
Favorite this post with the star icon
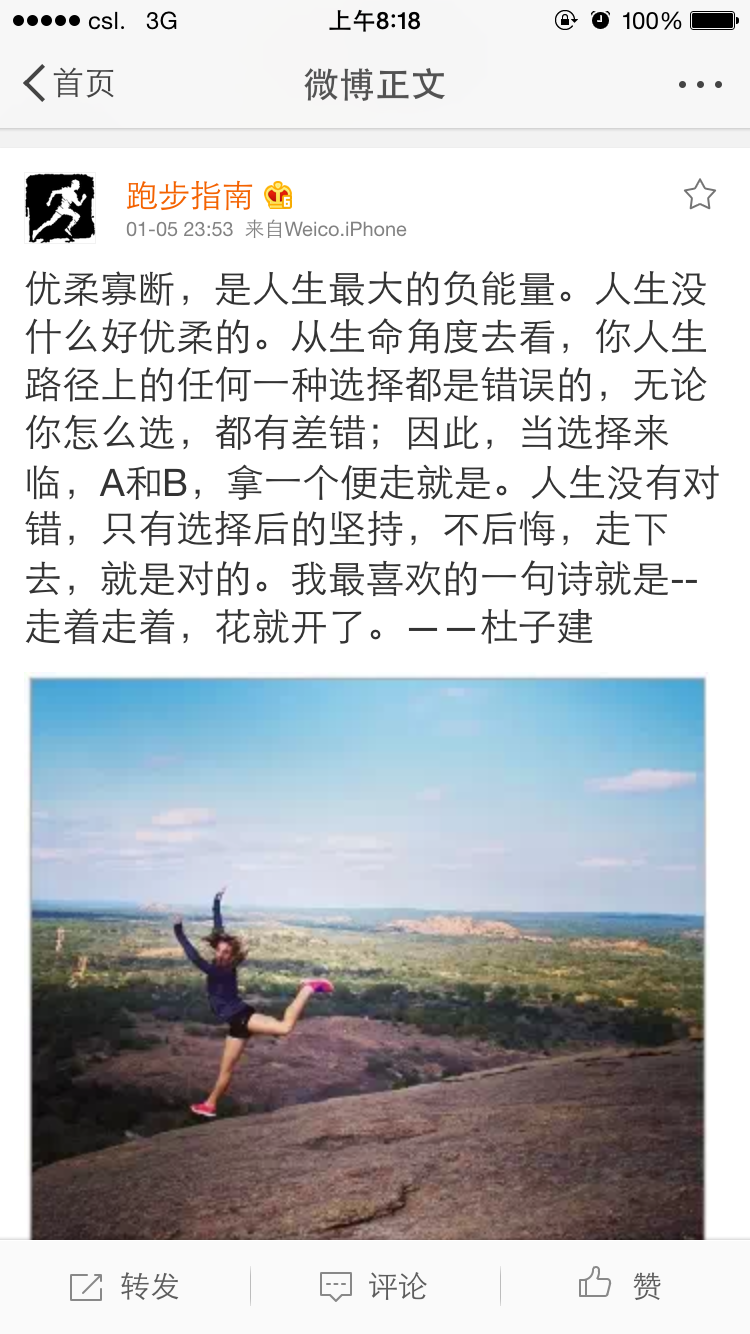tap(699, 195)
